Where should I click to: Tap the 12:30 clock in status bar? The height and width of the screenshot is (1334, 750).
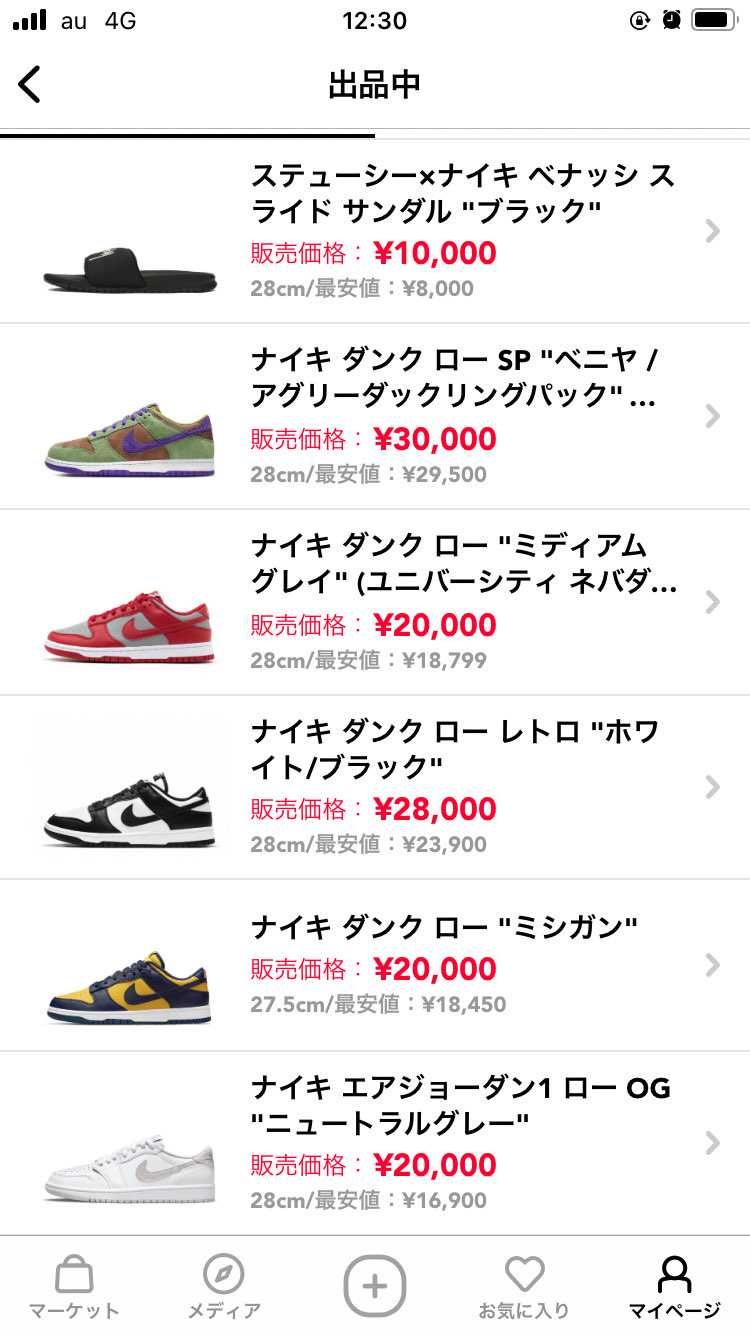[375, 19]
